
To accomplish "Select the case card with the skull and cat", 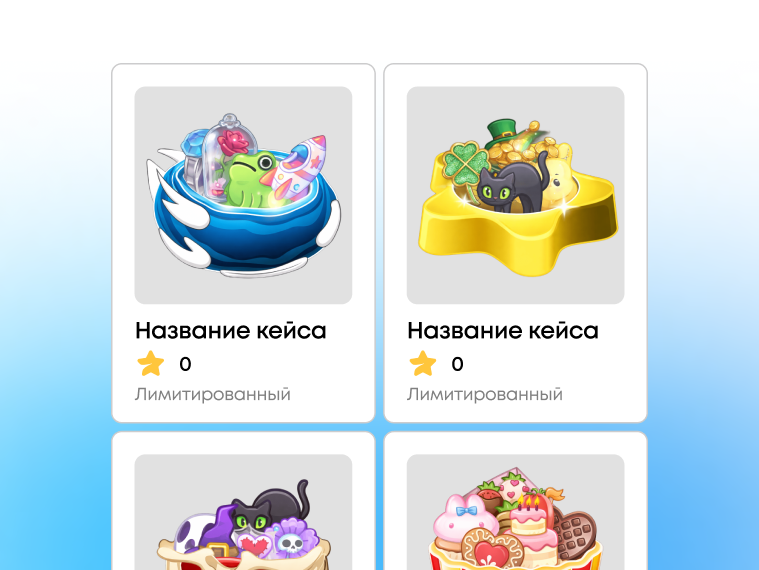I will 243,512.
